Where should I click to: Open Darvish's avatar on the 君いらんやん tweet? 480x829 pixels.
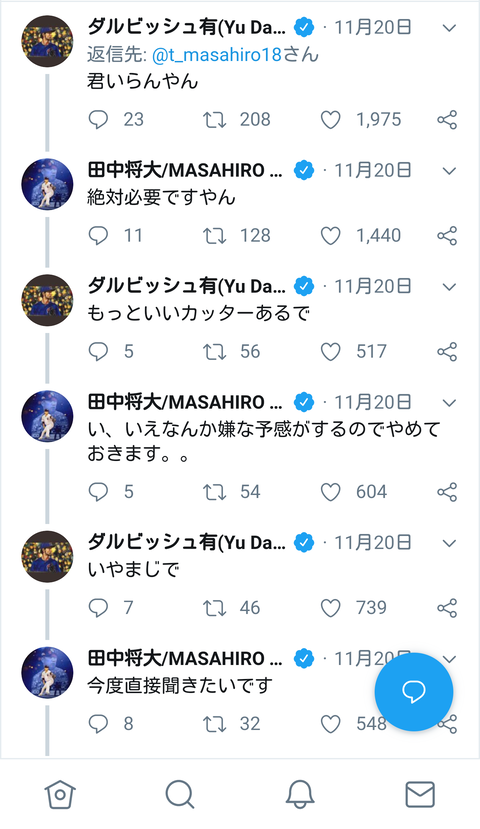click(47, 41)
